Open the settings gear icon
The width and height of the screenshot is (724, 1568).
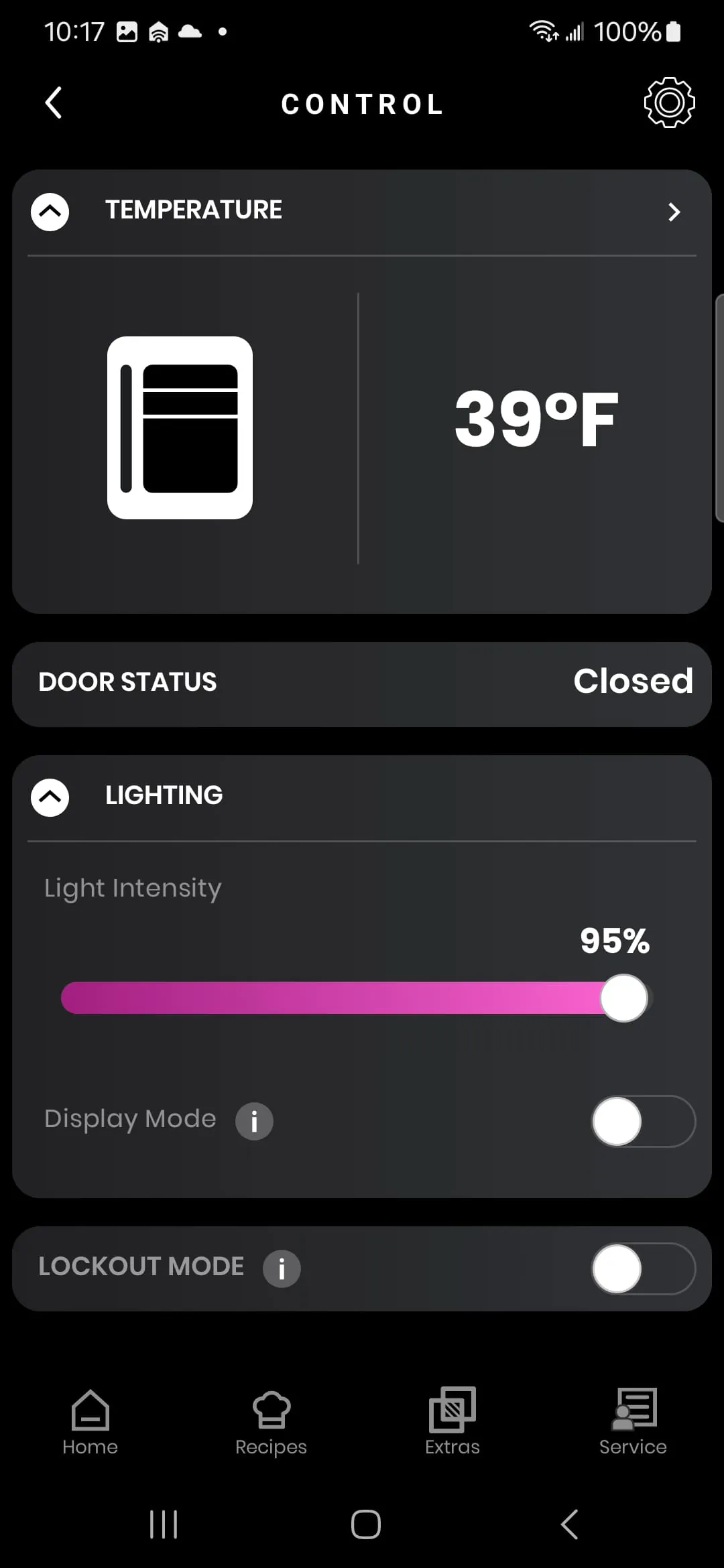(x=669, y=103)
